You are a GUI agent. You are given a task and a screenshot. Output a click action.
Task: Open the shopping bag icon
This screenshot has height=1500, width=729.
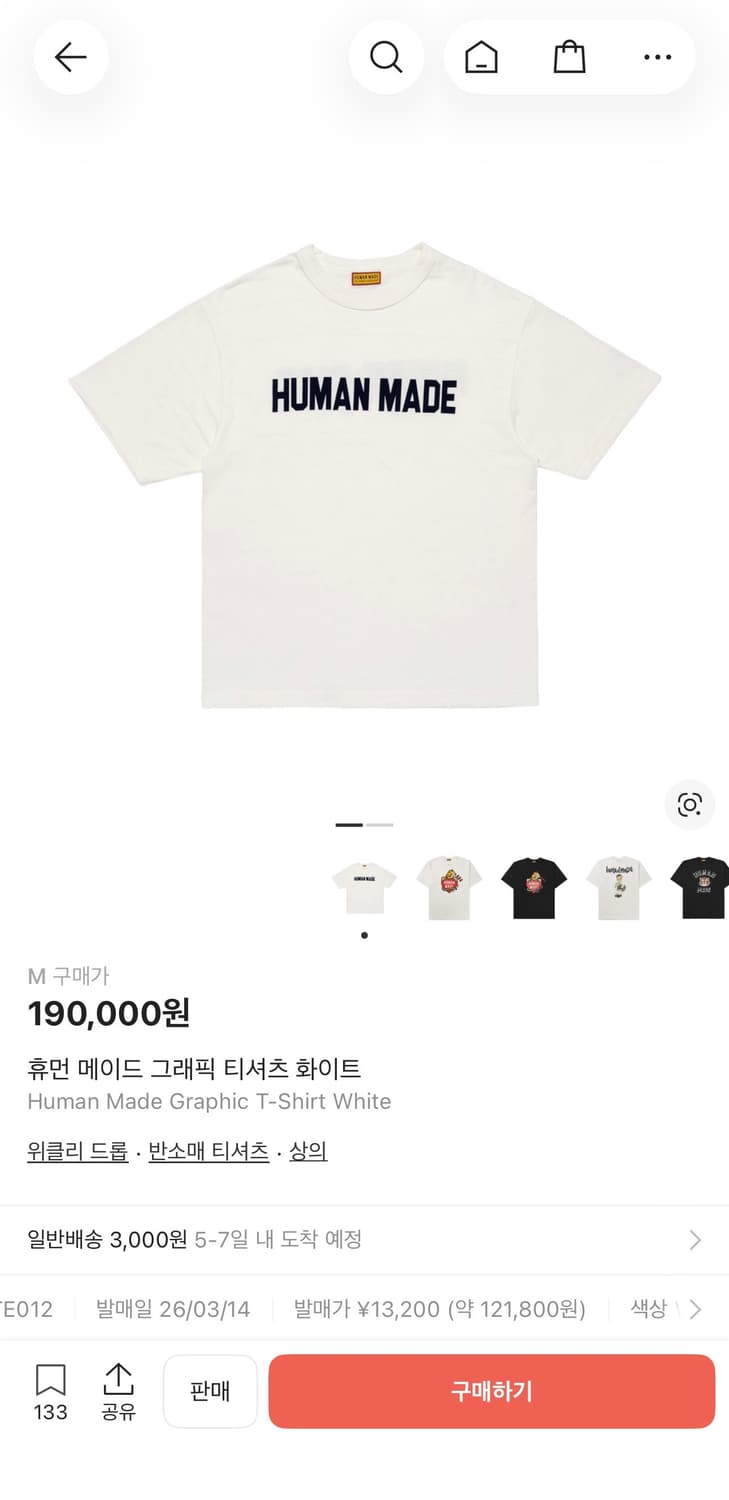570,57
